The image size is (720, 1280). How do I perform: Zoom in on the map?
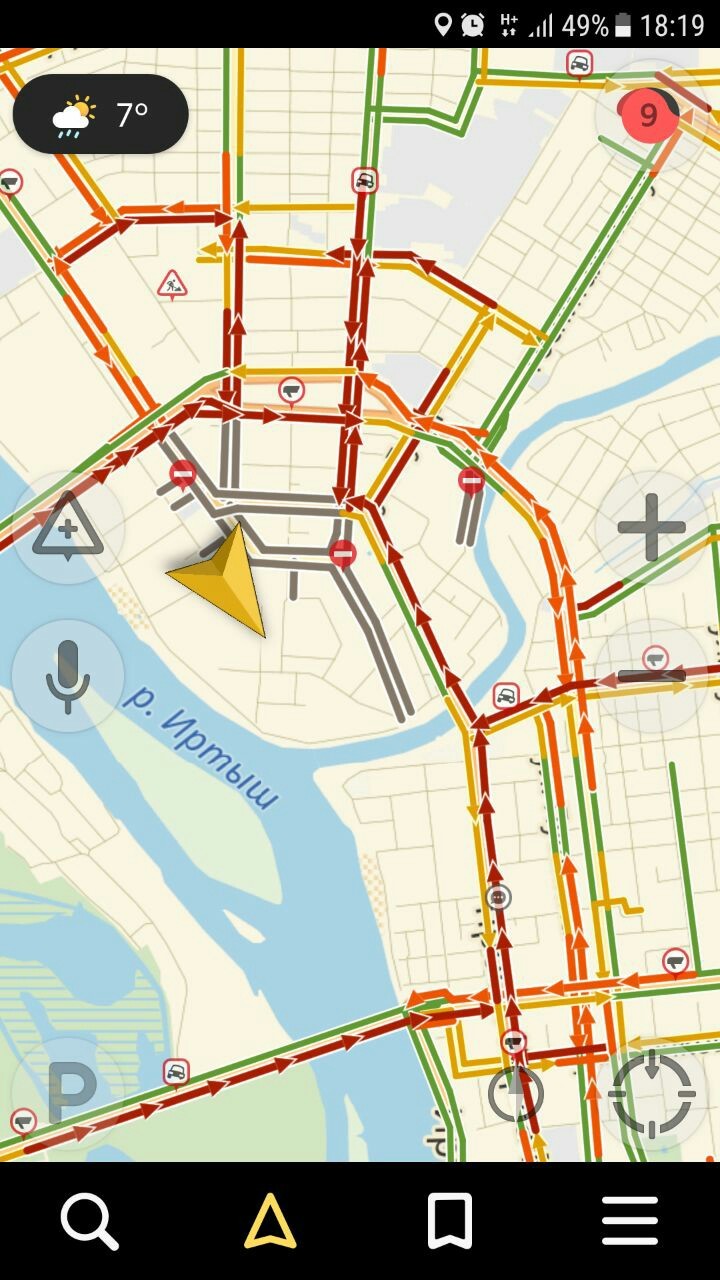[651, 527]
